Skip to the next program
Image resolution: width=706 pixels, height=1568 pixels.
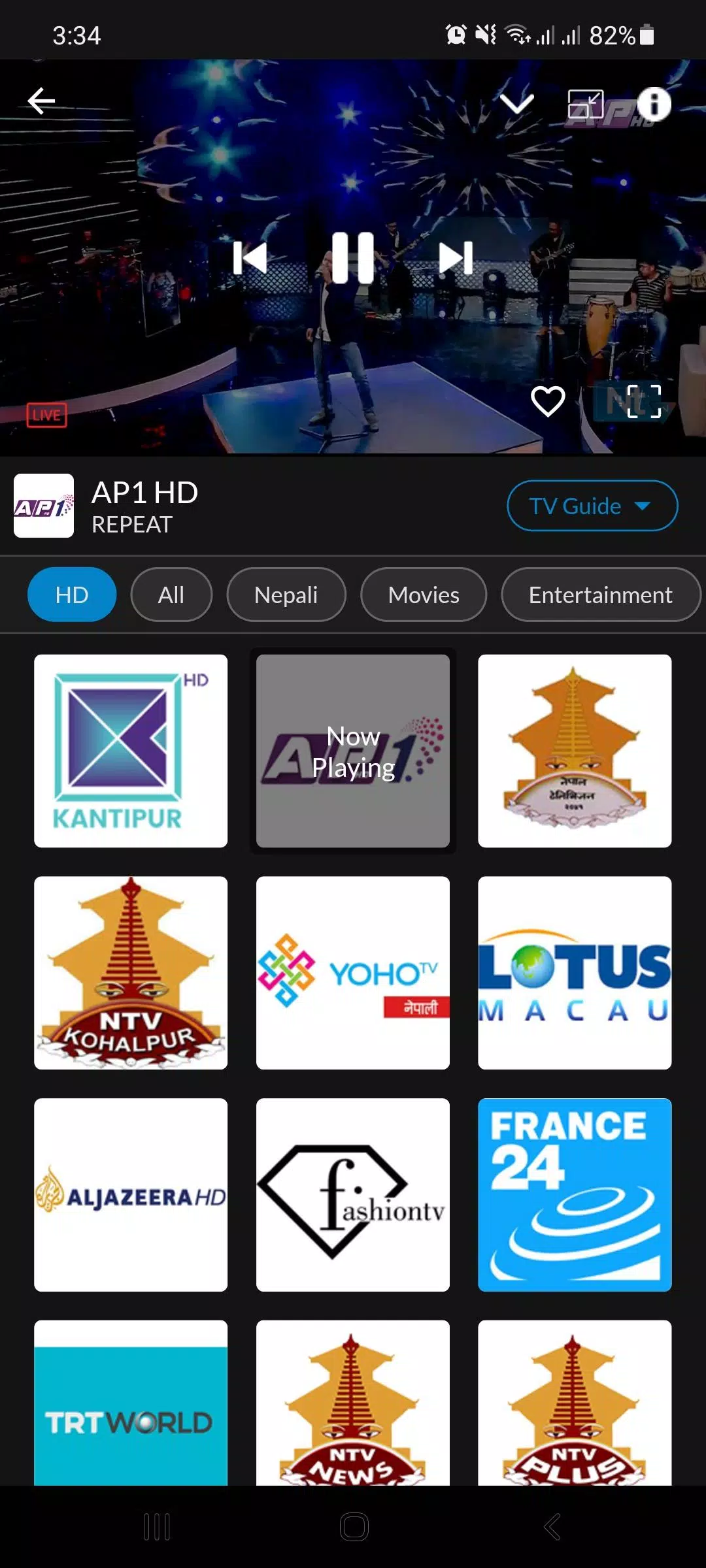456,256
